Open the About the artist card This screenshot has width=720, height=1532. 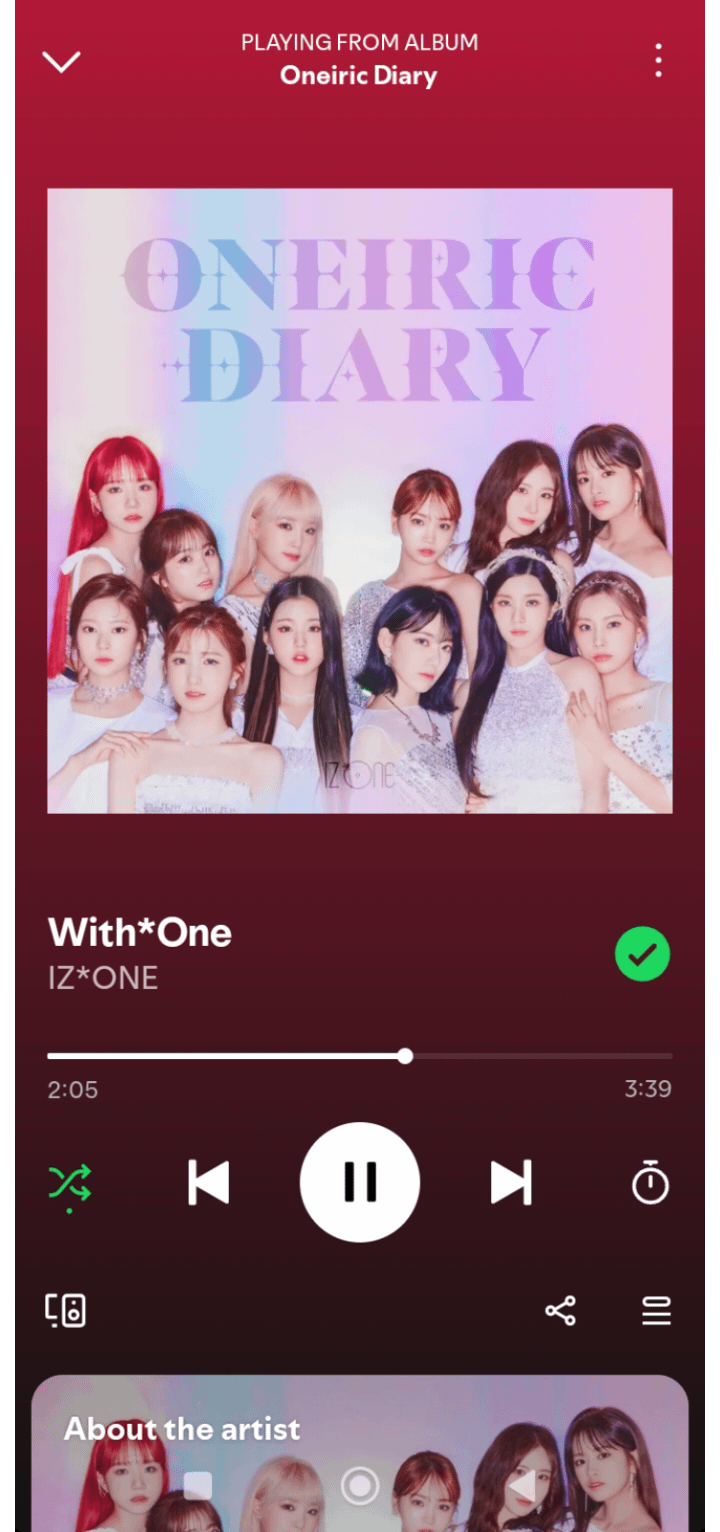point(182,1429)
